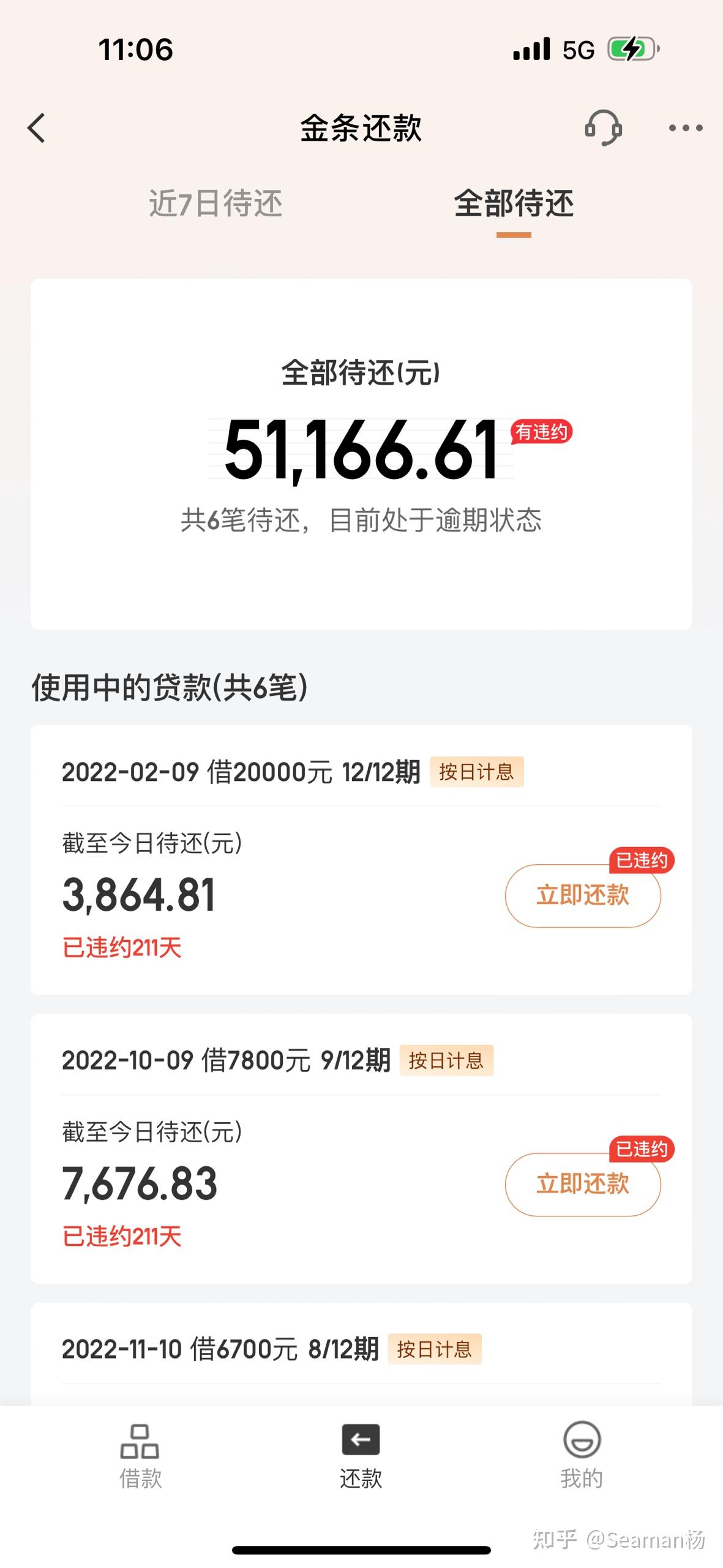Select 还款 in bottom navigation
The width and height of the screenshot is (723, 1568).
pyautogui.click(x=361, y=1456)
